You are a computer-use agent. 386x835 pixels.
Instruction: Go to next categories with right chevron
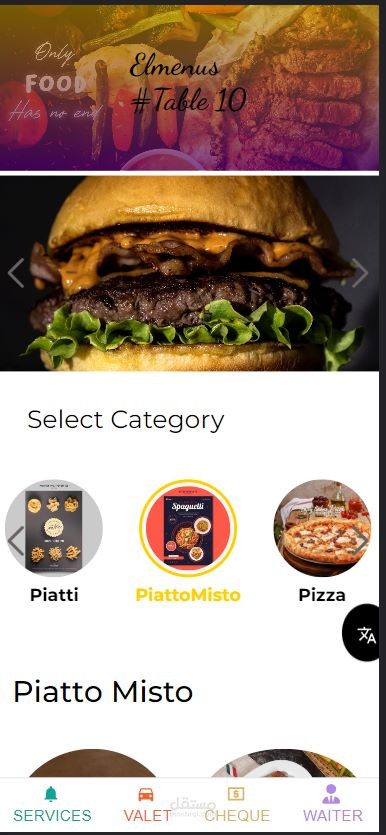(360, 541)
